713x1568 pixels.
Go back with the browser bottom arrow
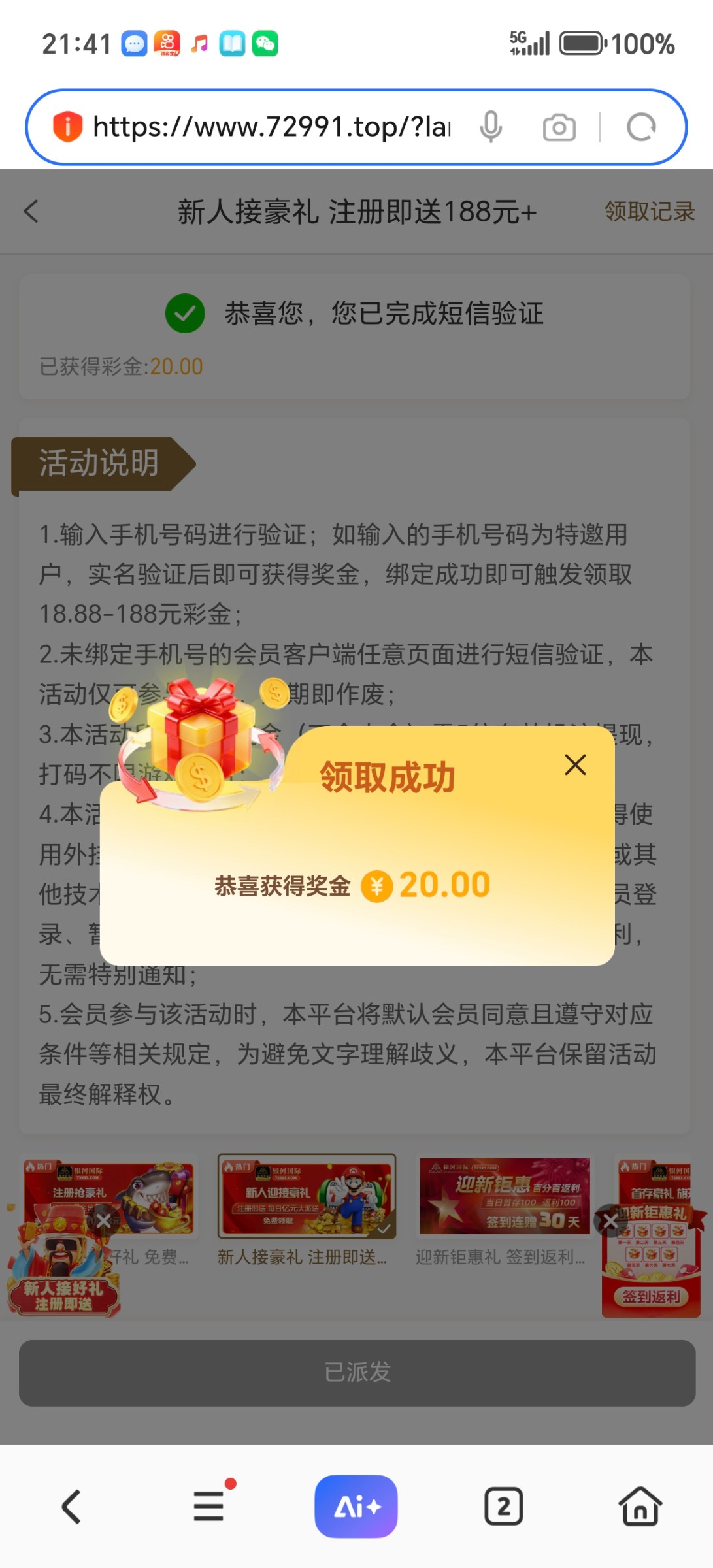[x=72, y=1507]
